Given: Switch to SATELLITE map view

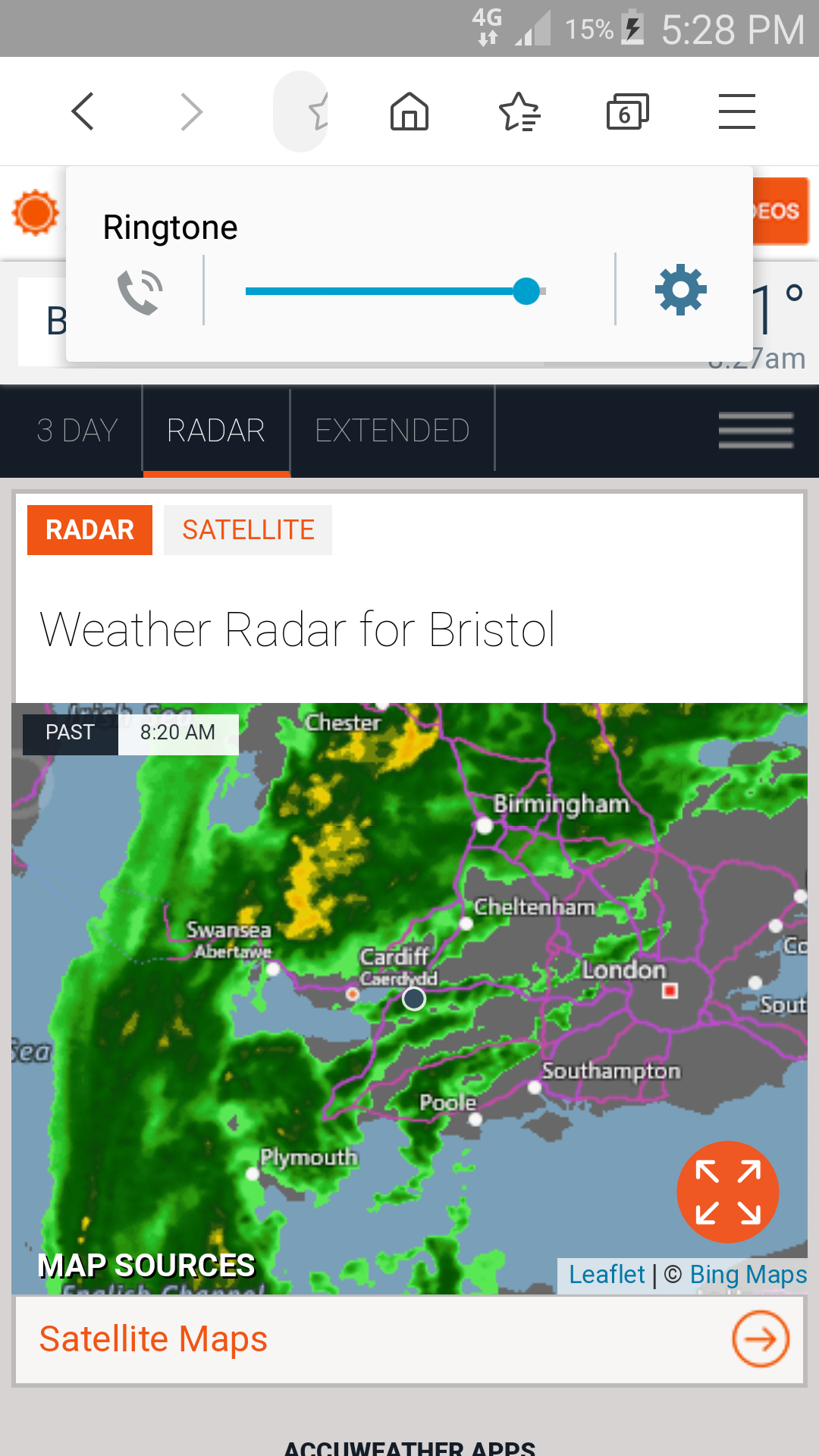Looking at the screenshot, I should click(248, 530).
